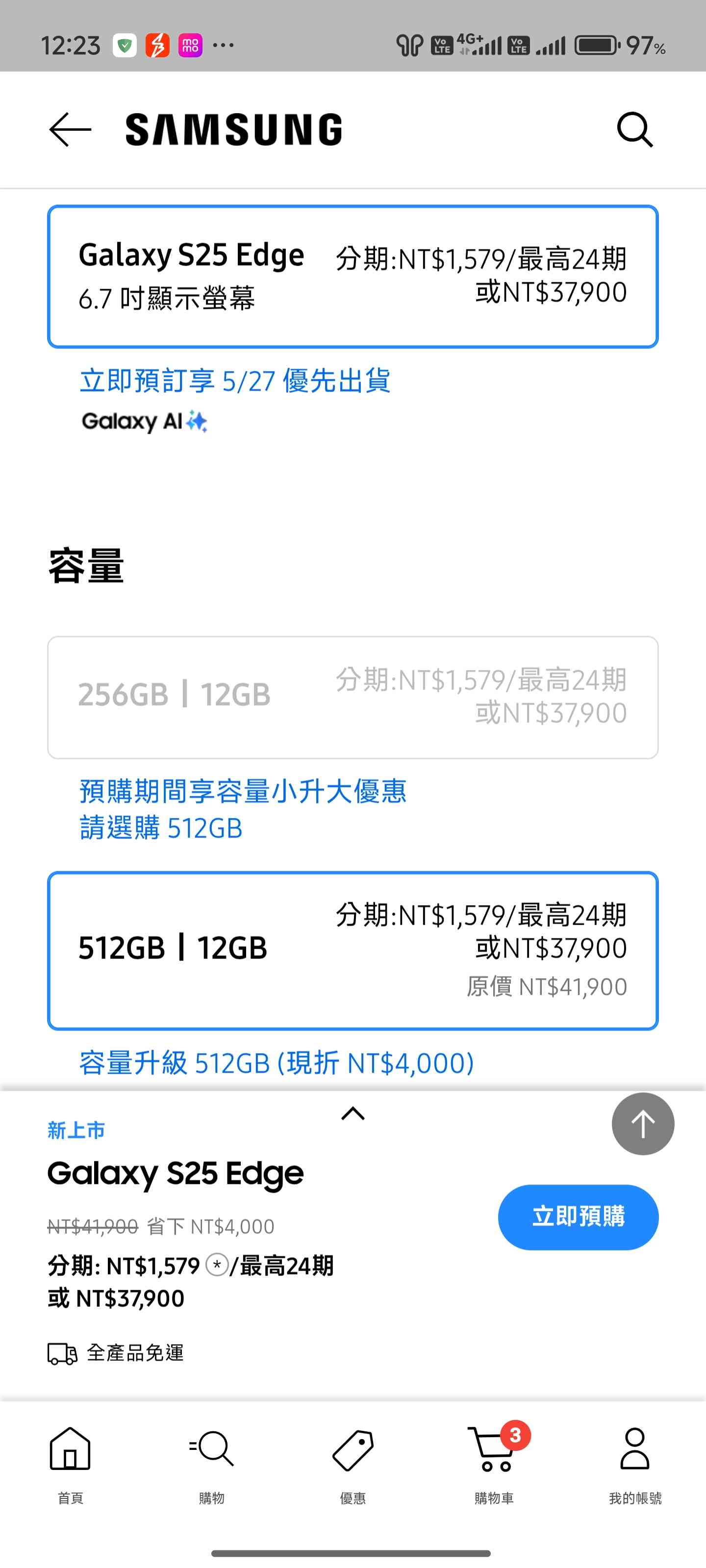This screenshot has height=1568, width=706.
Task: Jump to top with the up arrow
Action: coord(643,1124)
